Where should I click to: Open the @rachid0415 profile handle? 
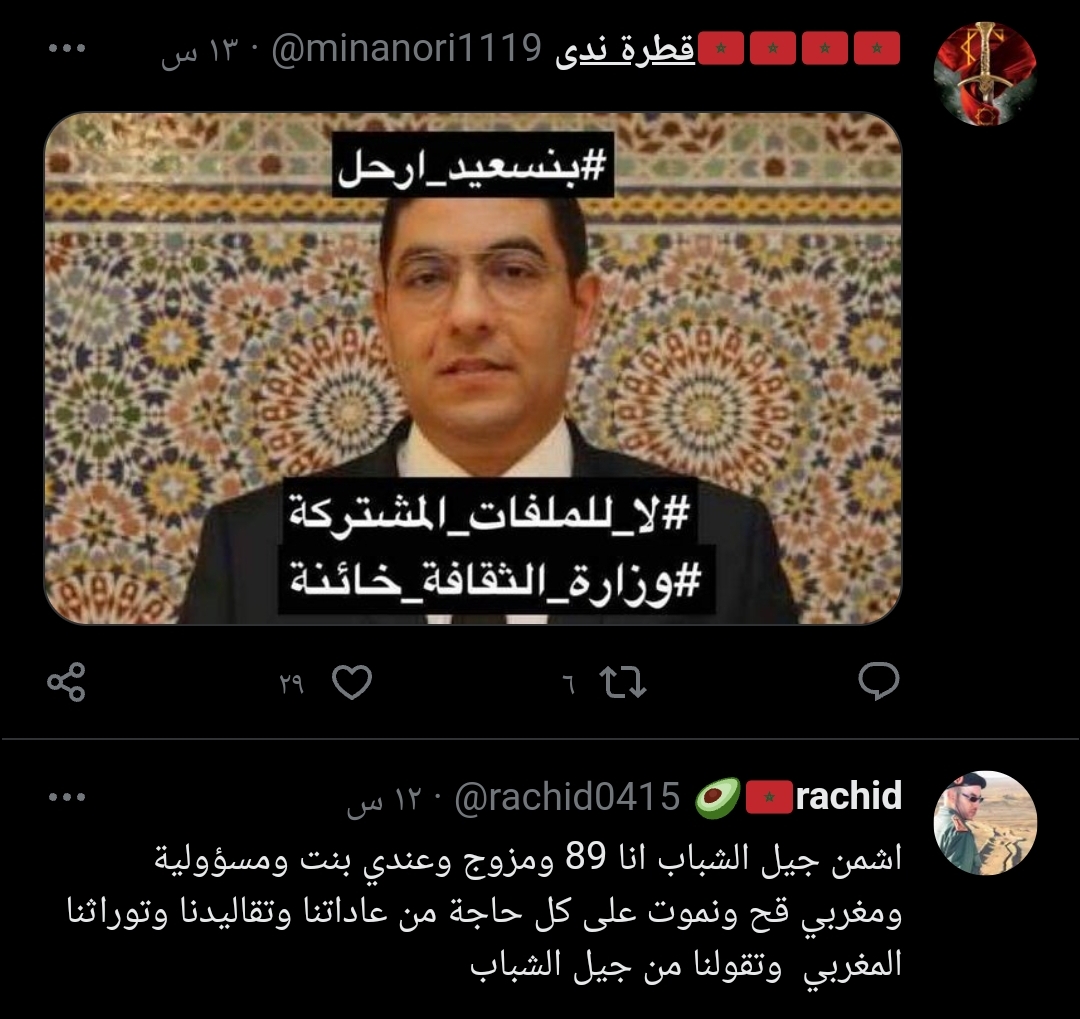(x=567, y=798)
